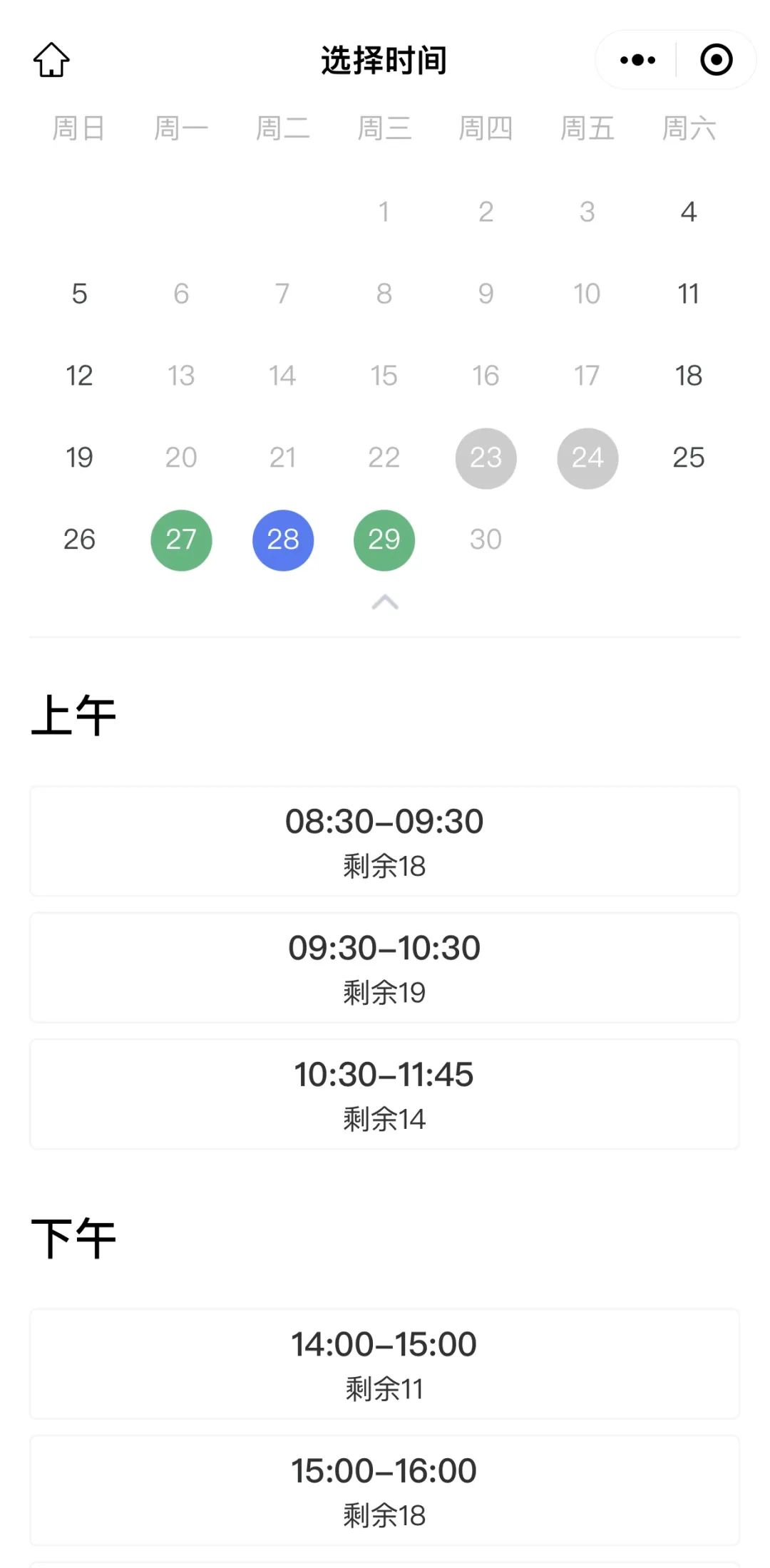770x1568 pixels.
Task: Select the 14:00–15:00 afternoon slot
Action: point(384,1363)
